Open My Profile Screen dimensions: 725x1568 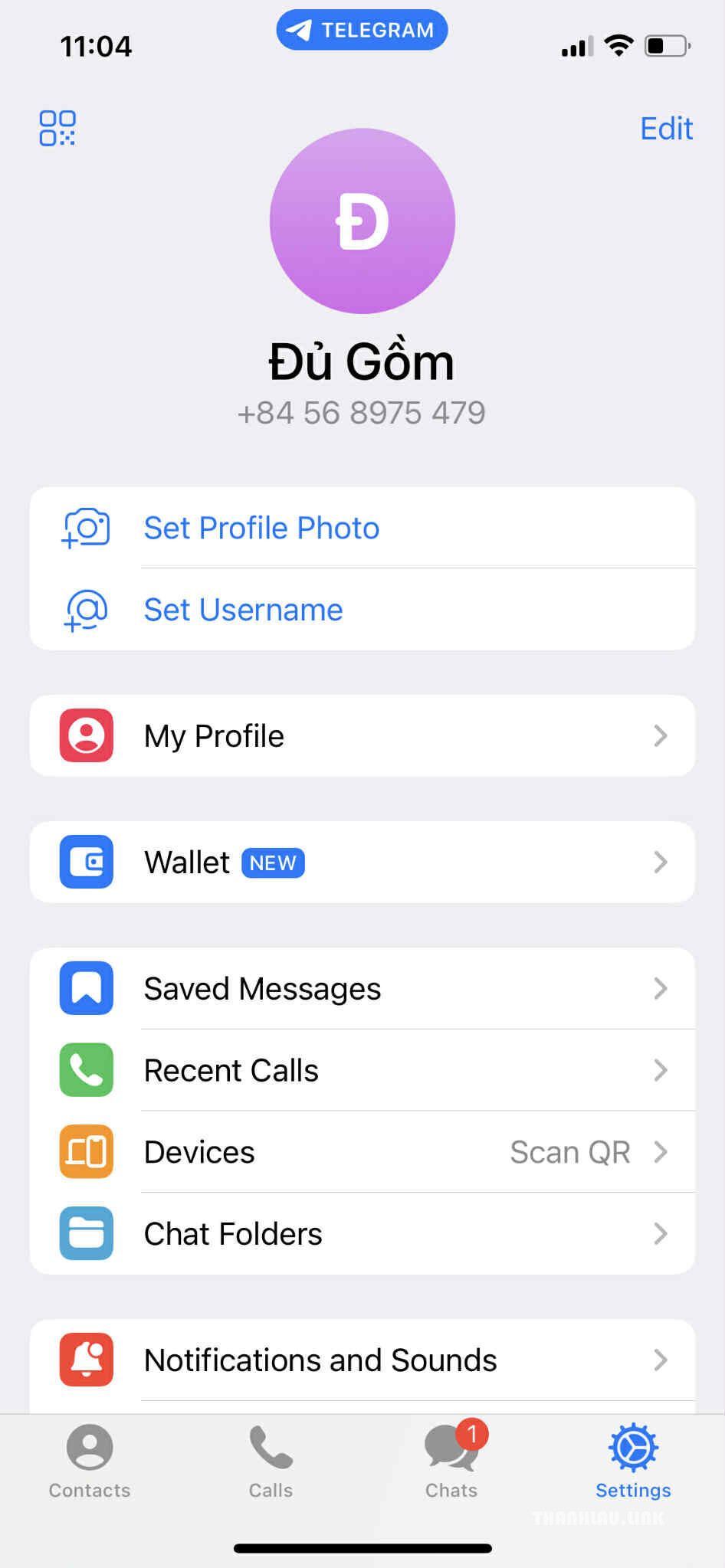coord(362,735)
